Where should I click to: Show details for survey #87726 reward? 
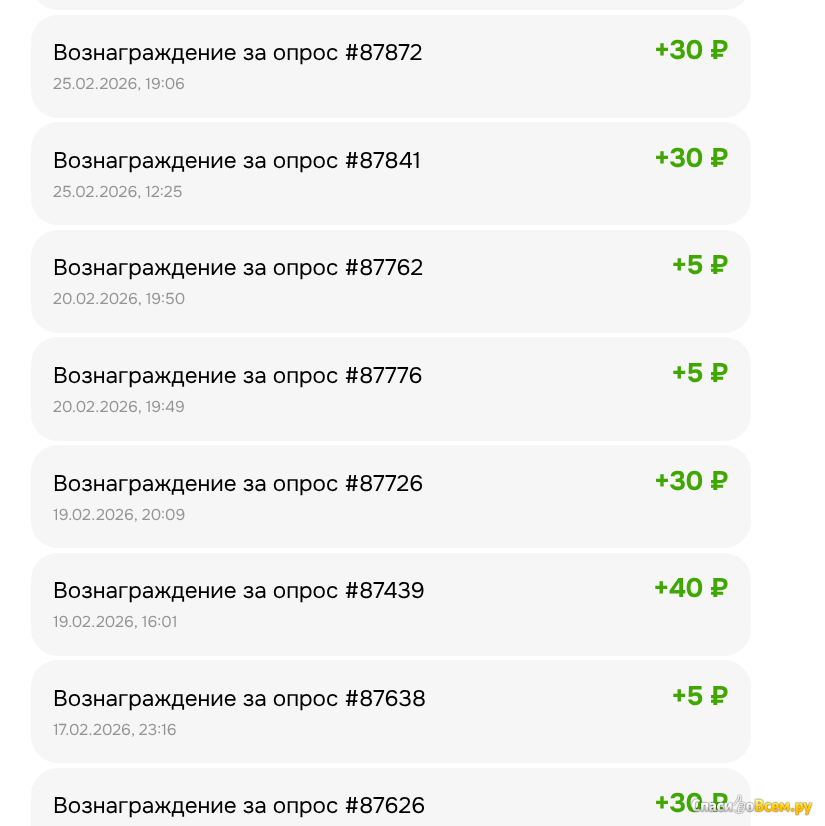point(390,496)
